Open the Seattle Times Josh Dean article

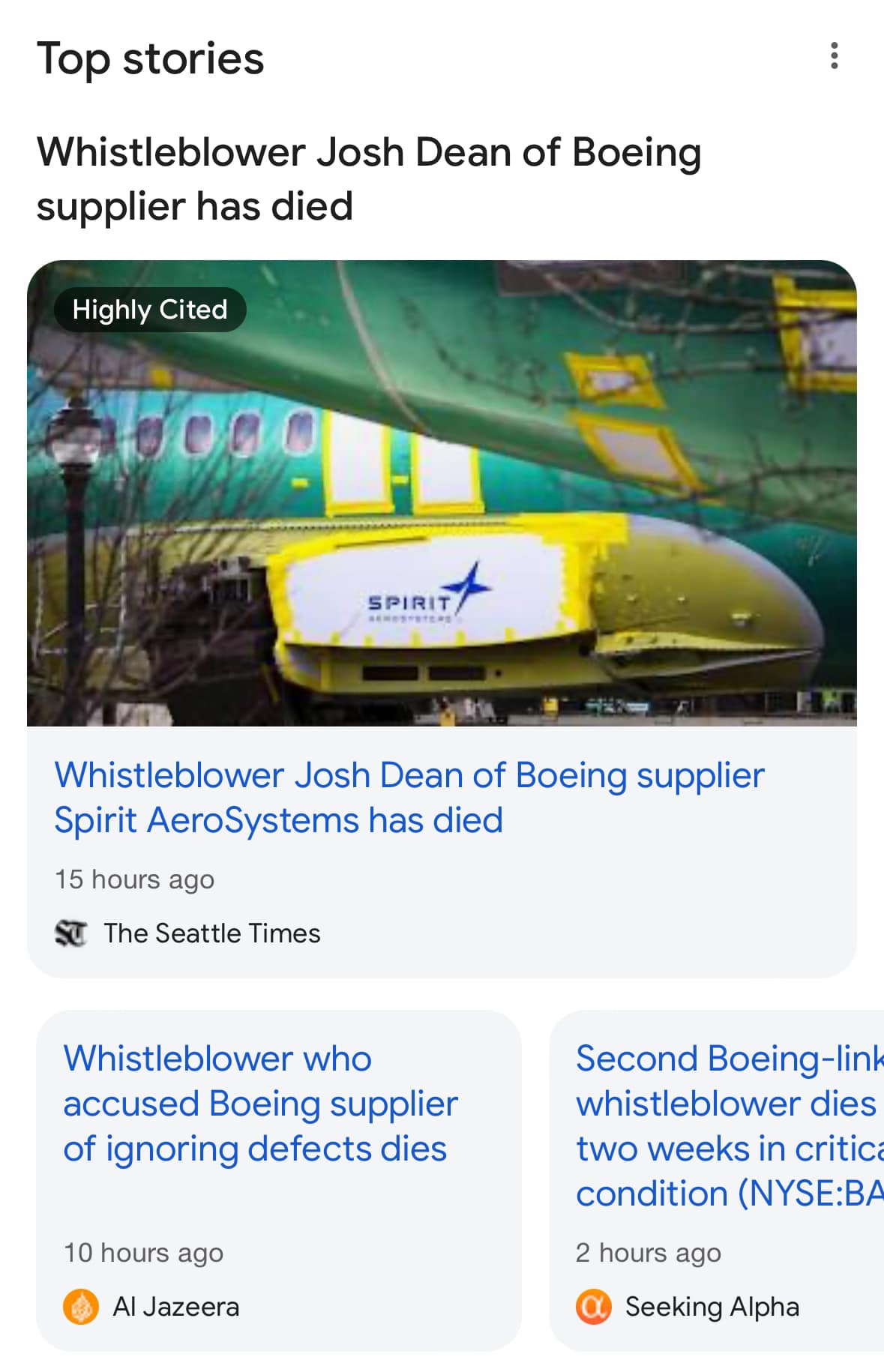click(x=409, y=797)
